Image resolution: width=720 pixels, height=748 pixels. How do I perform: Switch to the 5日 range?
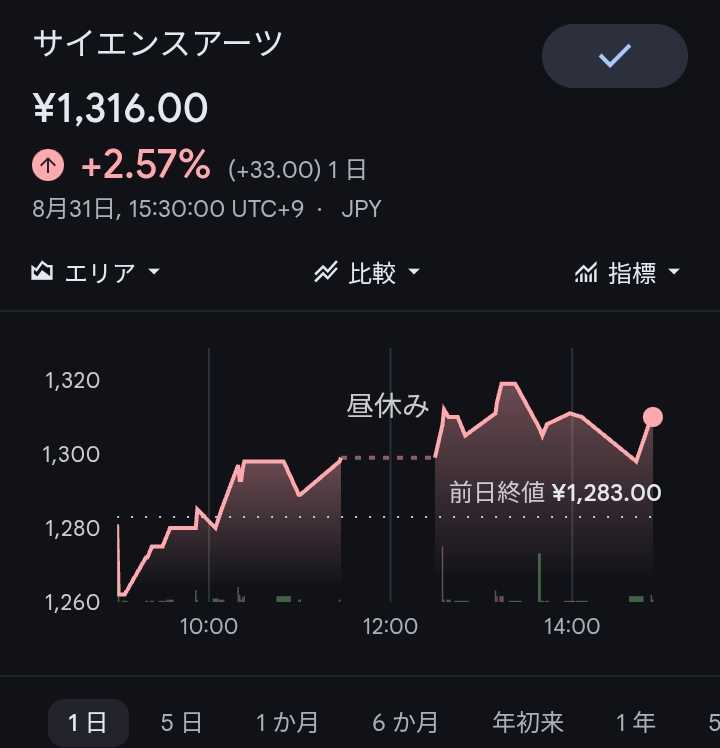click(x=181, y=722)
